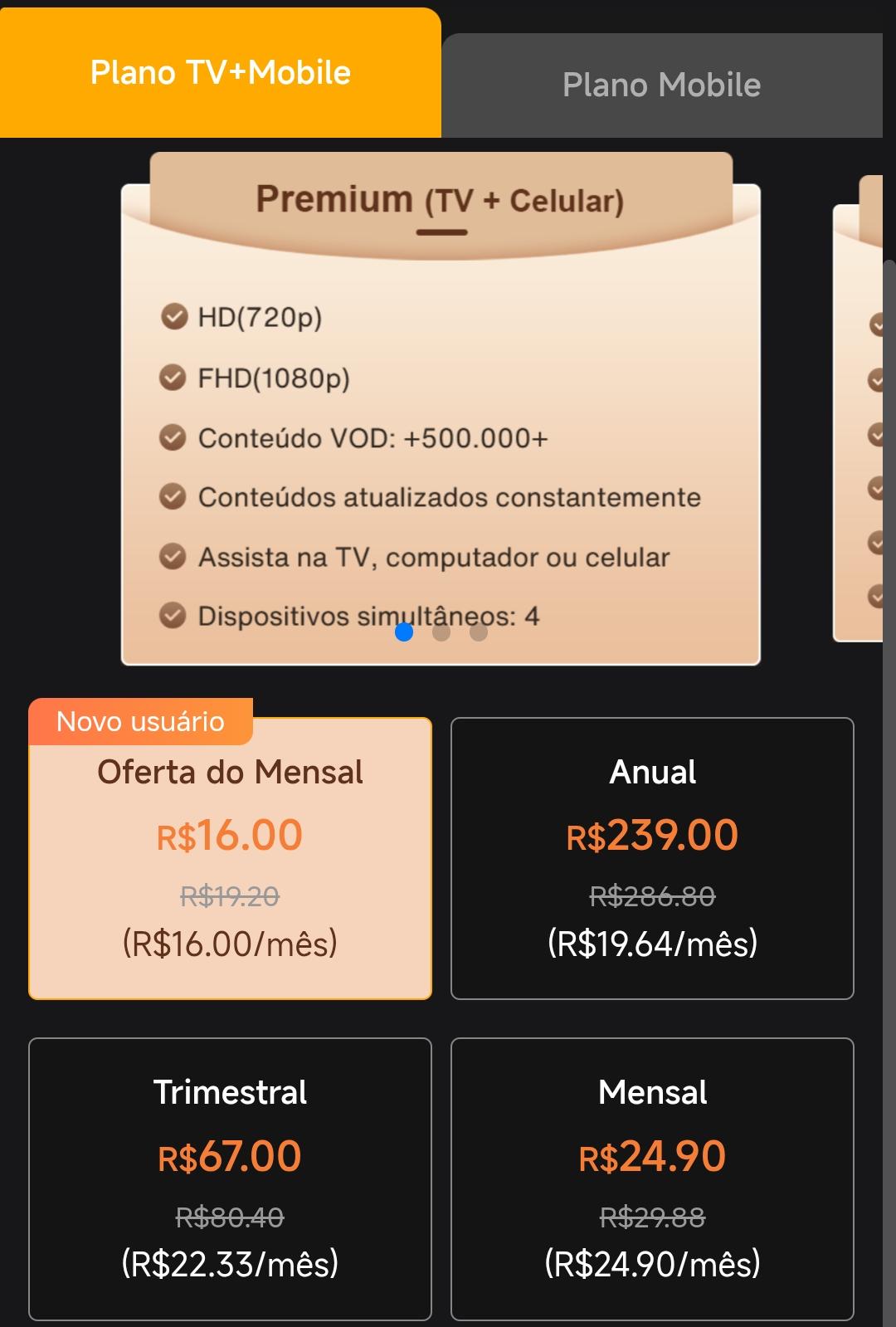Click the Novo usuário badge
This screenshot has width=896, height=1327.
(x=140, y=721)
